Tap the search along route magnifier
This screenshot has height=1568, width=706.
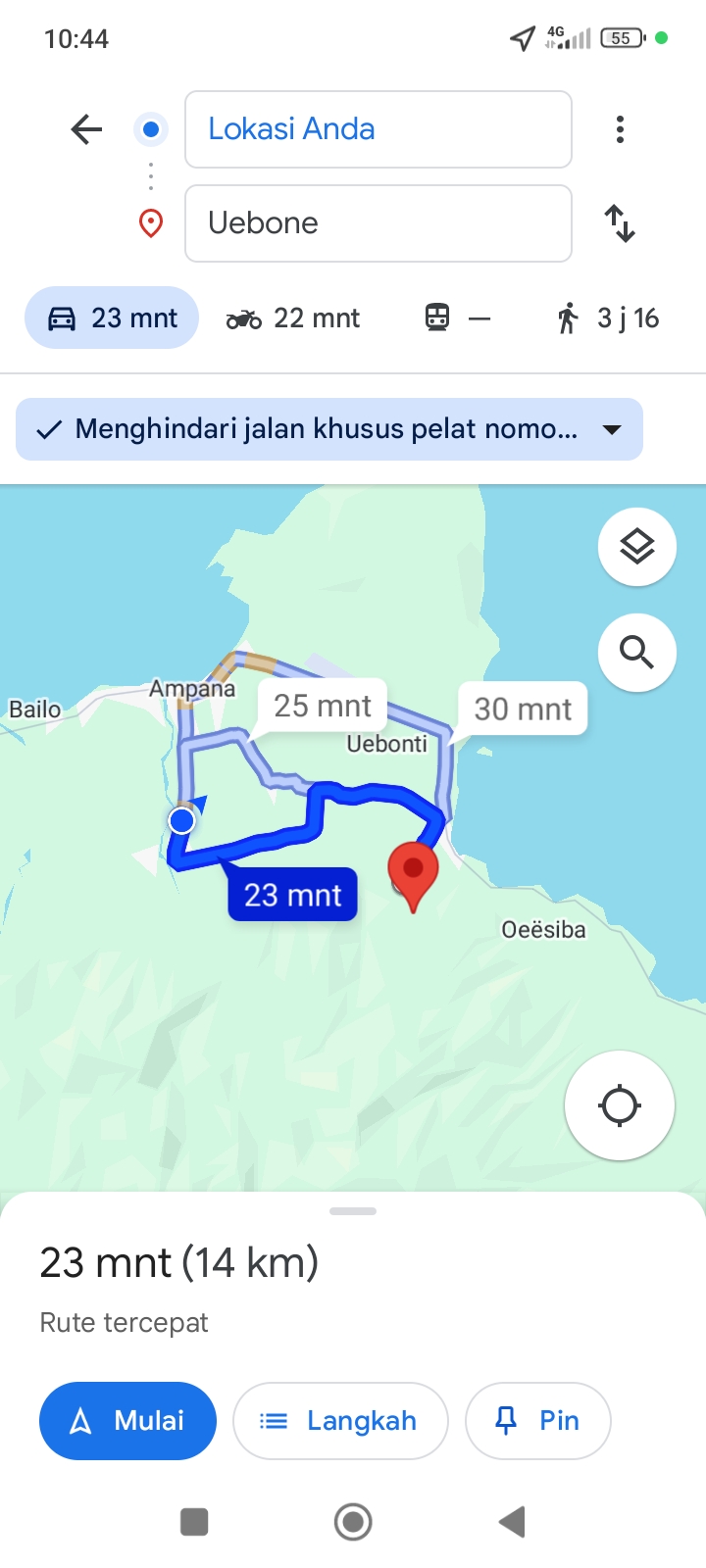tap(637, 653)
